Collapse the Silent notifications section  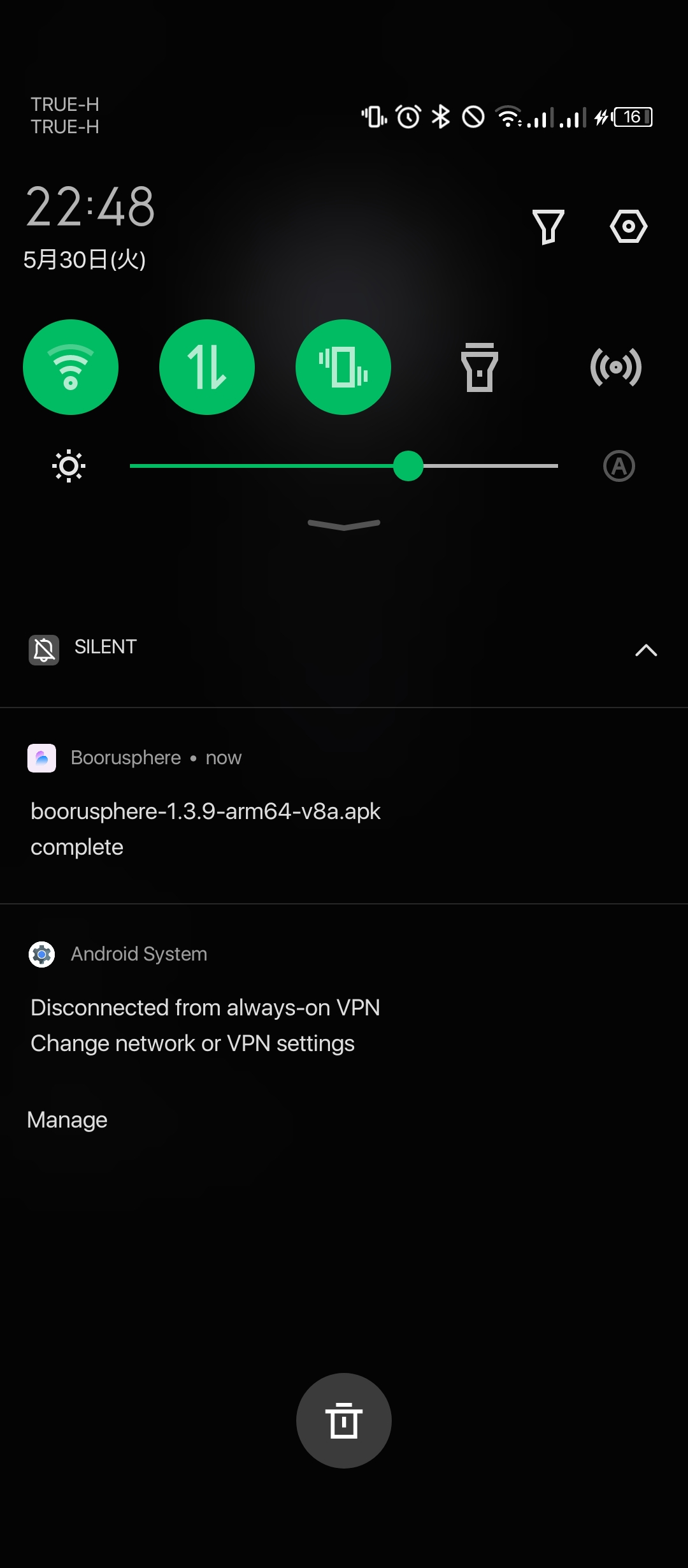pos(646,650)
